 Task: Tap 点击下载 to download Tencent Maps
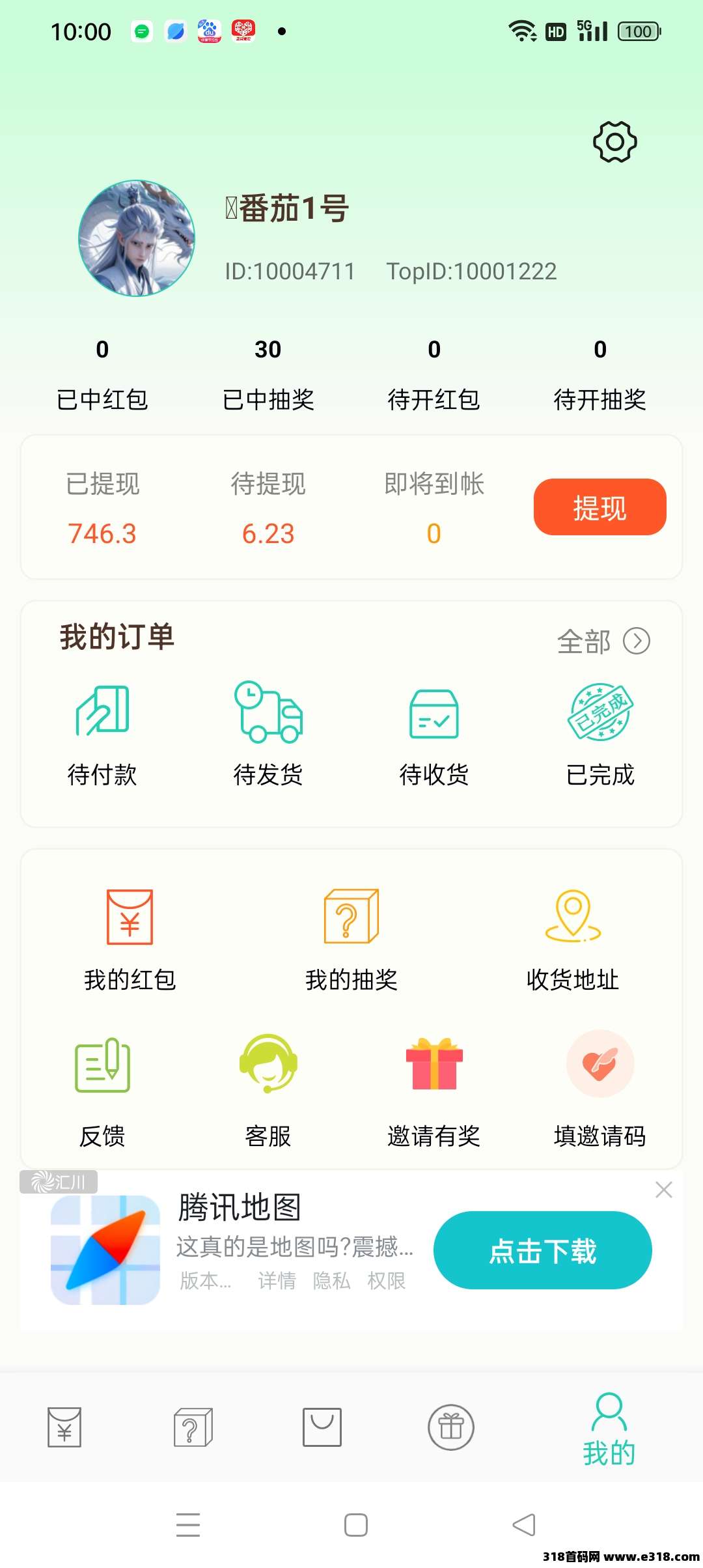(x=543, y=1250)
